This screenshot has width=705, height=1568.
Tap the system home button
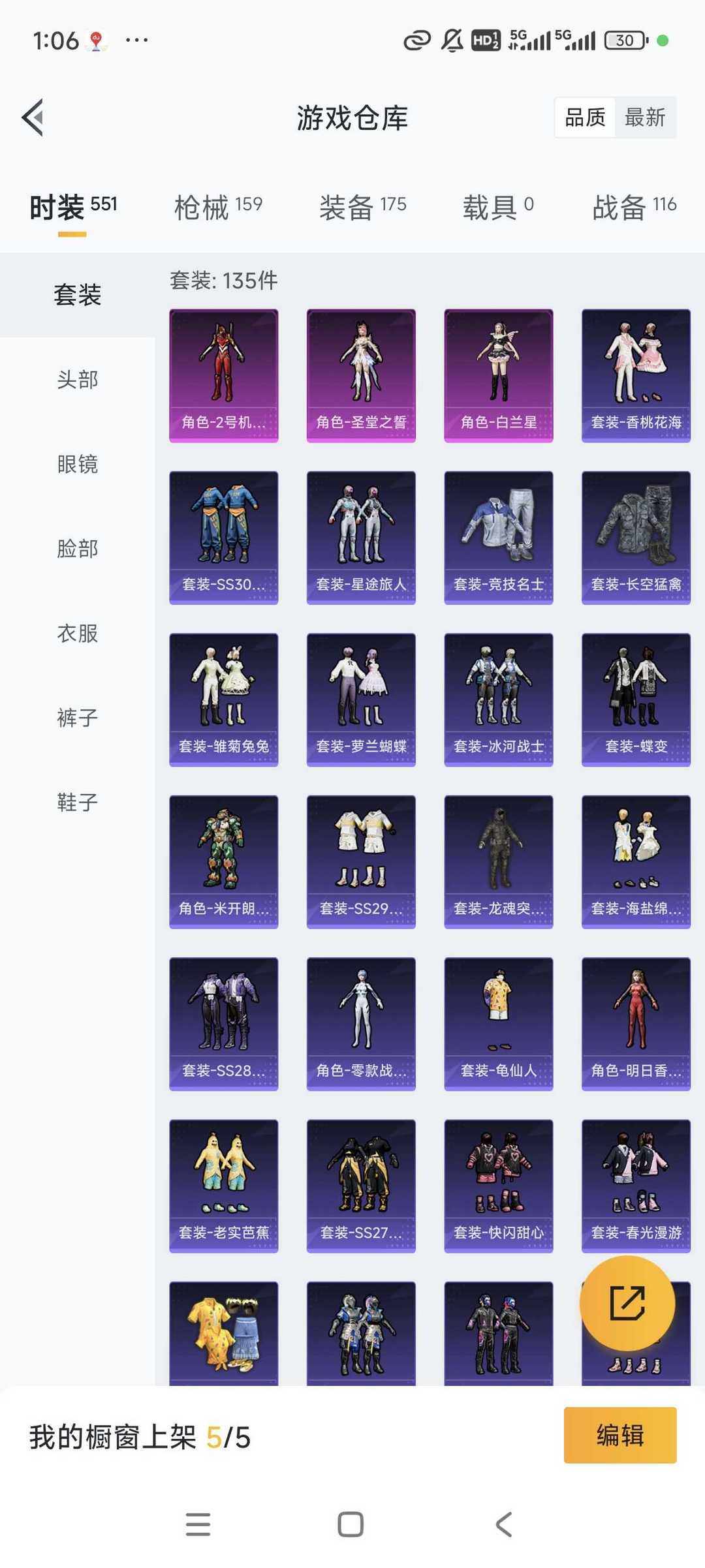[351, 1524]
